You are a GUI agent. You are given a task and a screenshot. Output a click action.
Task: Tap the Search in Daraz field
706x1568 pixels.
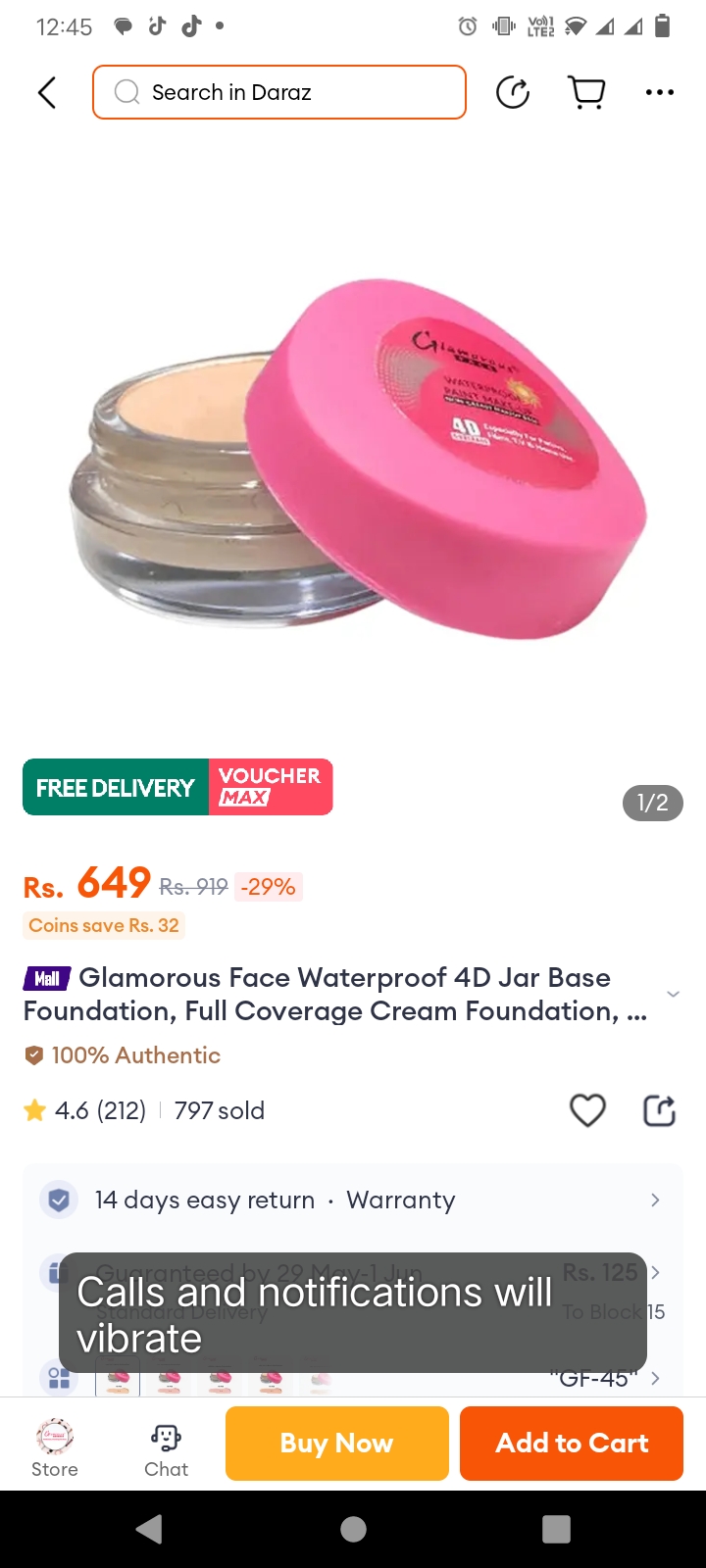click(279, 92)
